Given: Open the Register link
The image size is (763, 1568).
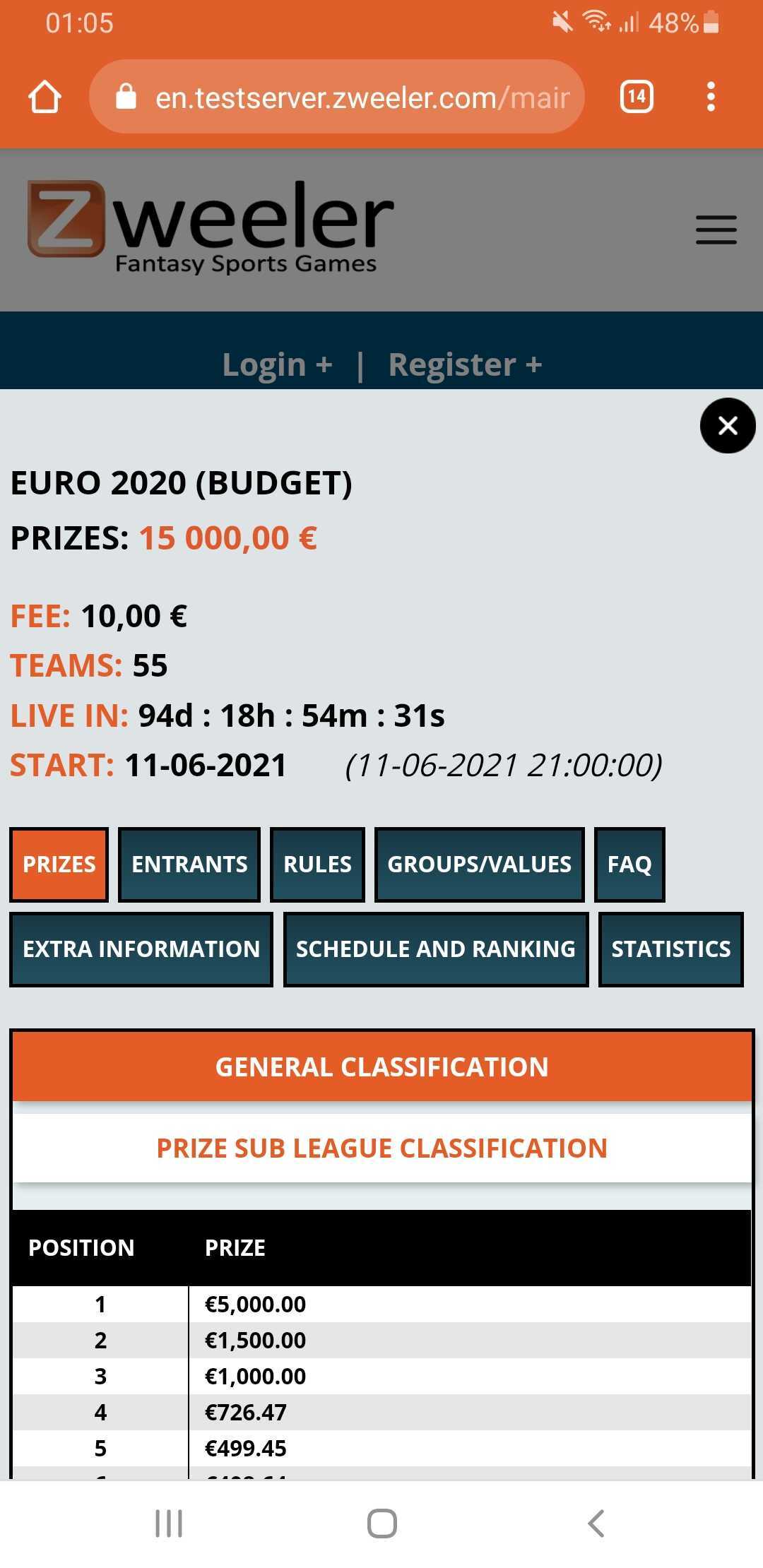Looking at the screenshot, I should tap(465, 364).
